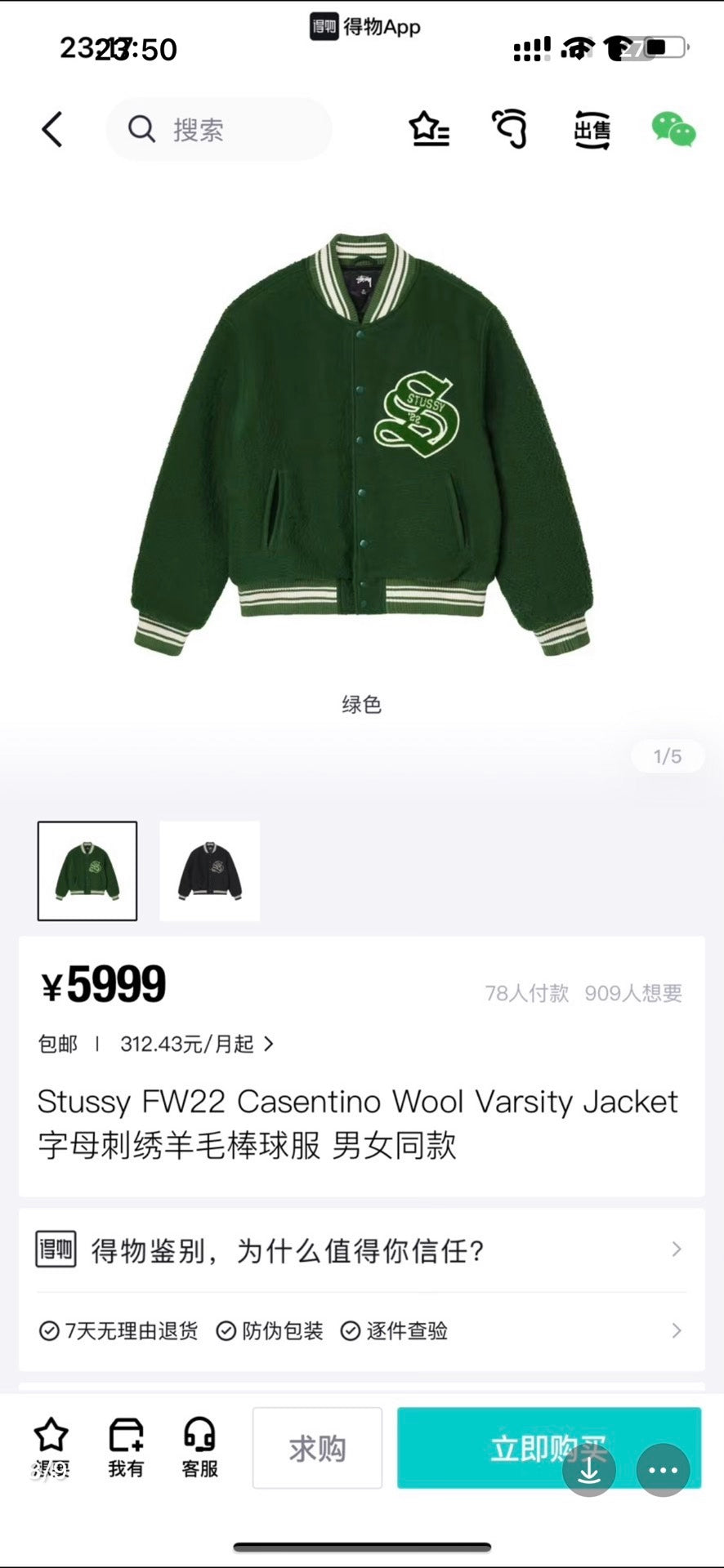Tap the floating download button
Image resolution: width=724 pixels, height=1568 pixels.
tap(589, 1470)
